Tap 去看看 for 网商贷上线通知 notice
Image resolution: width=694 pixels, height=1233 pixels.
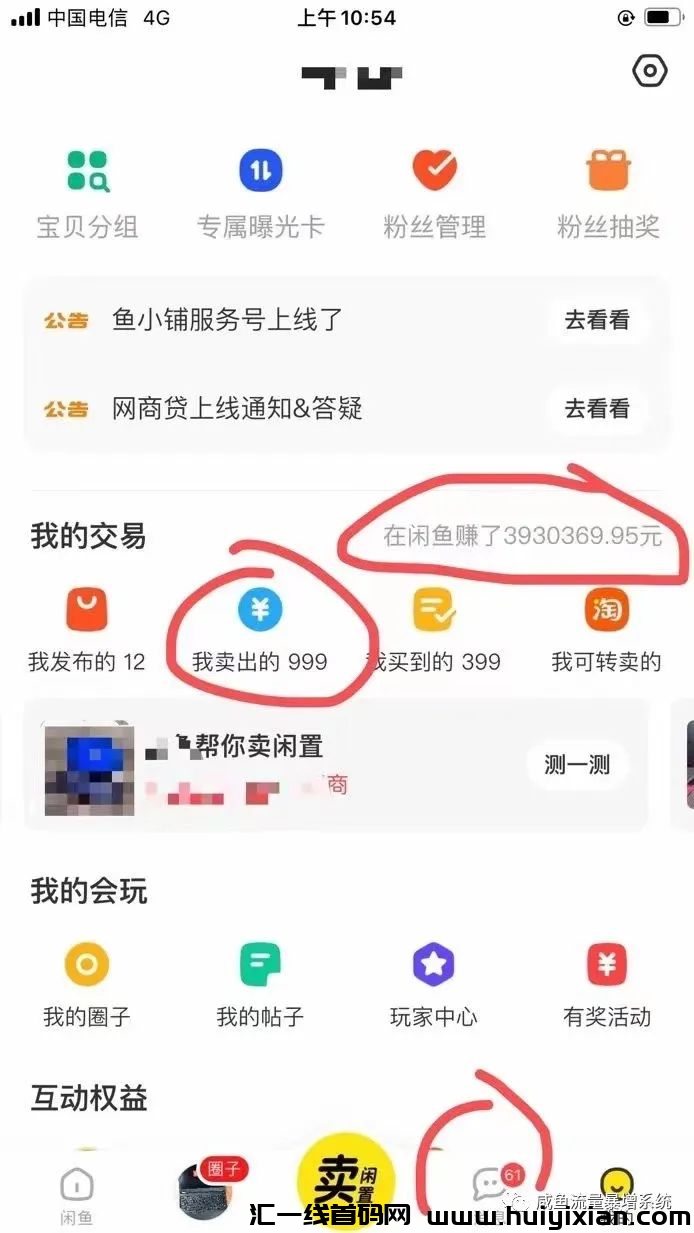pos(597,408)
